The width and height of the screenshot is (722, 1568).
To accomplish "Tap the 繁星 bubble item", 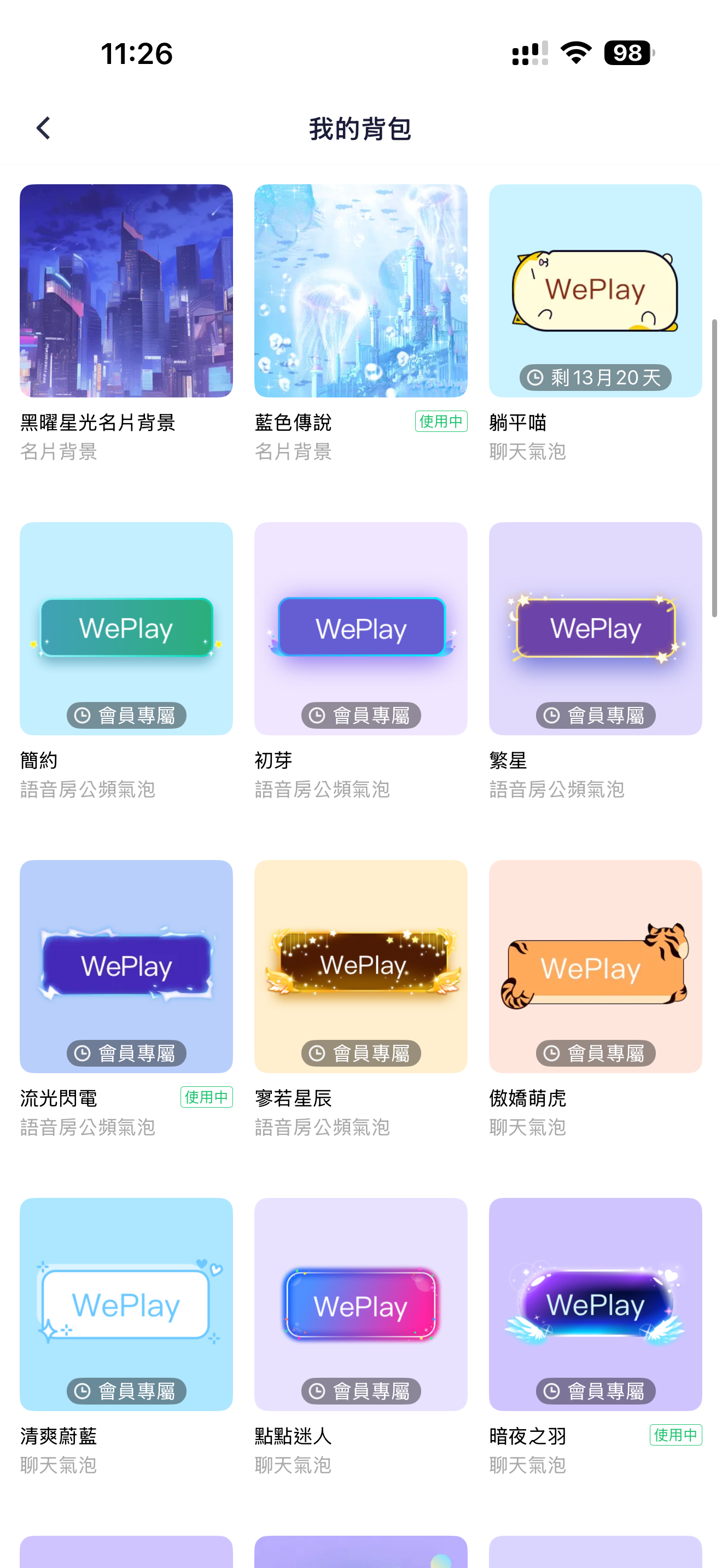I will pyautogui.click(x=595, y=628).
